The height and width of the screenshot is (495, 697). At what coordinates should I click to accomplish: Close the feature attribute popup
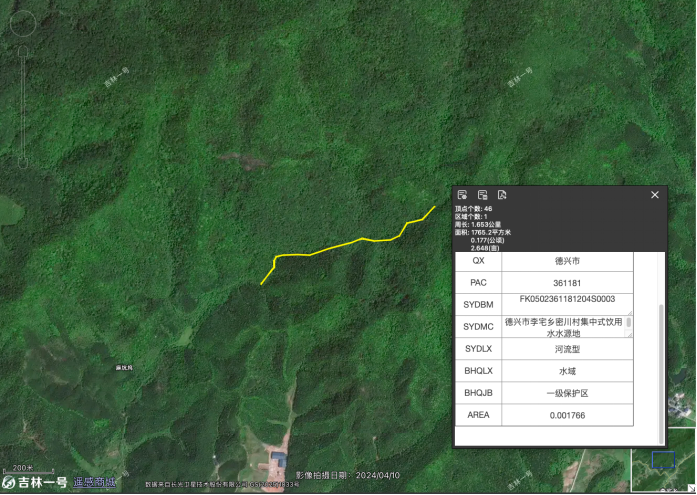(x=655, y=195)
